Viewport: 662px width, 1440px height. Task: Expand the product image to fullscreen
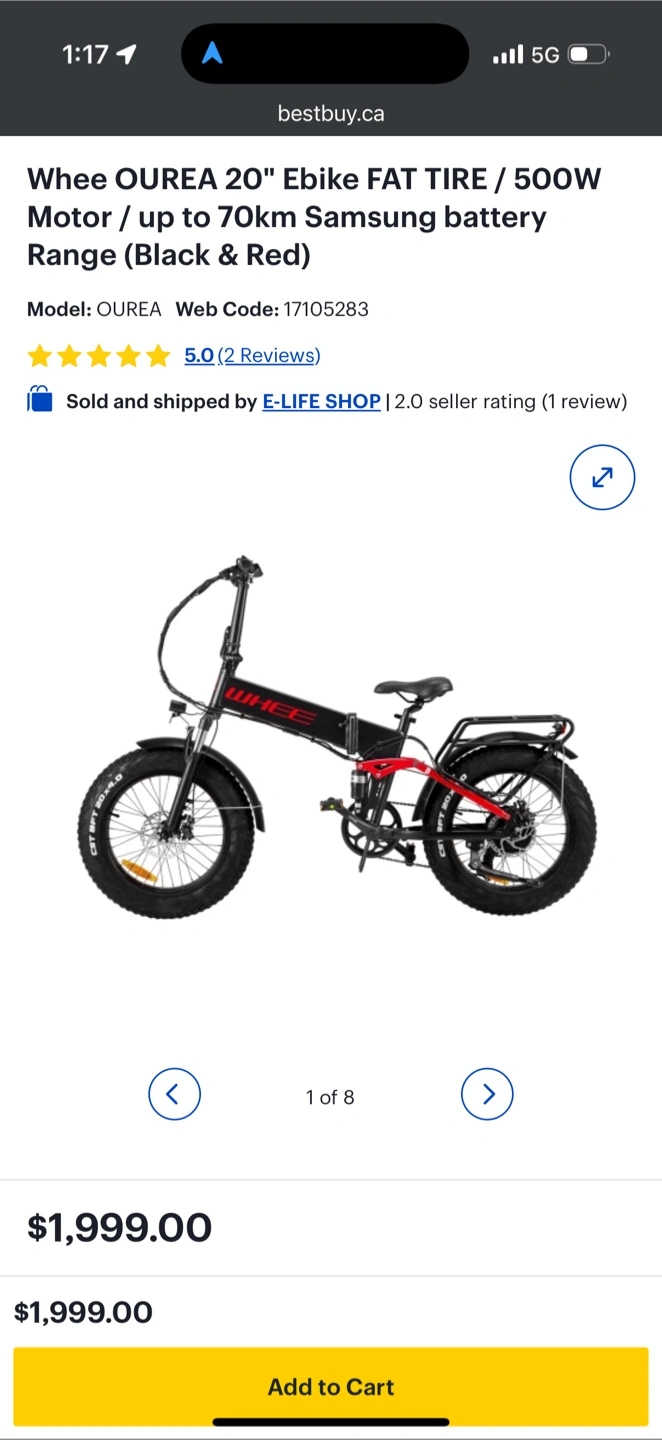point(602,478)
